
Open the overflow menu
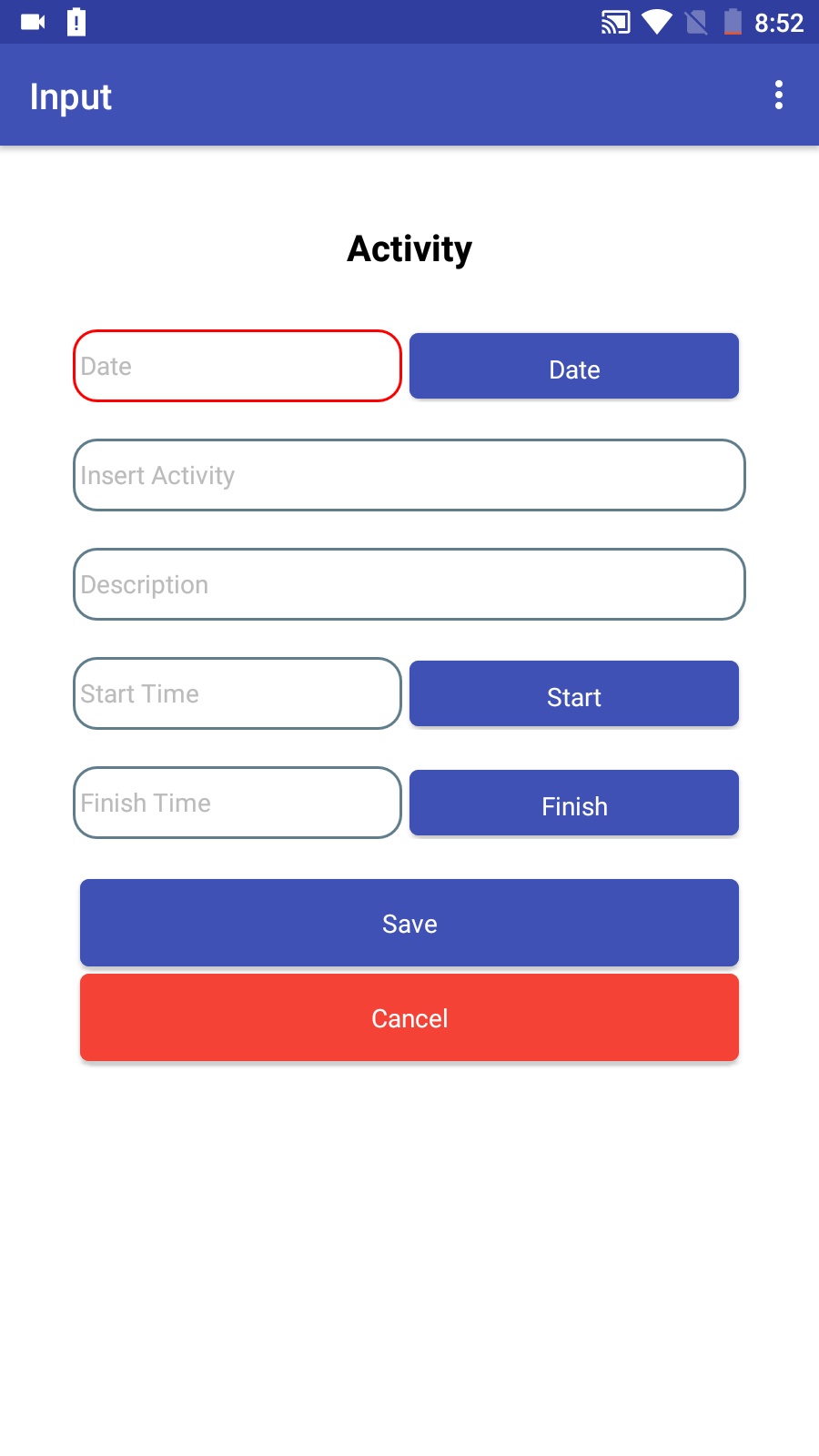pos(778,95)
